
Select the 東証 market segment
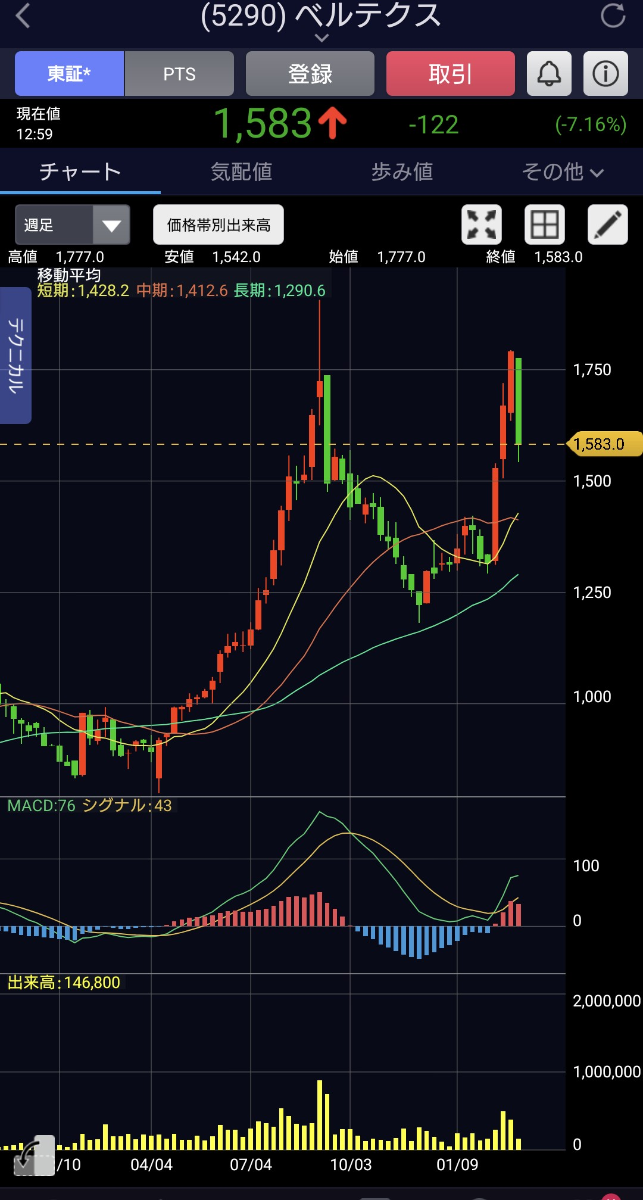69,74
